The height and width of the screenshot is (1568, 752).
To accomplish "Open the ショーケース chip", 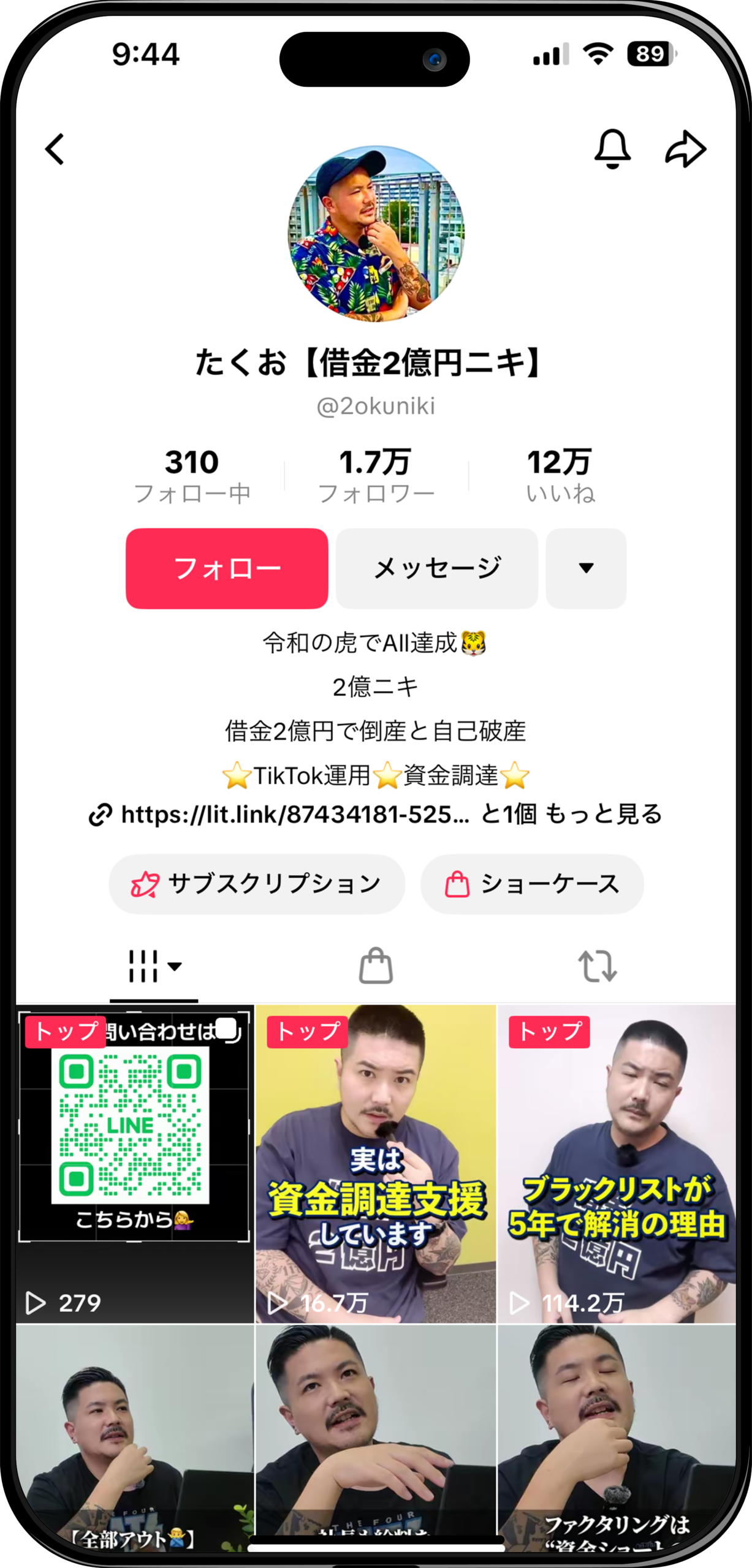I will 531,884.
